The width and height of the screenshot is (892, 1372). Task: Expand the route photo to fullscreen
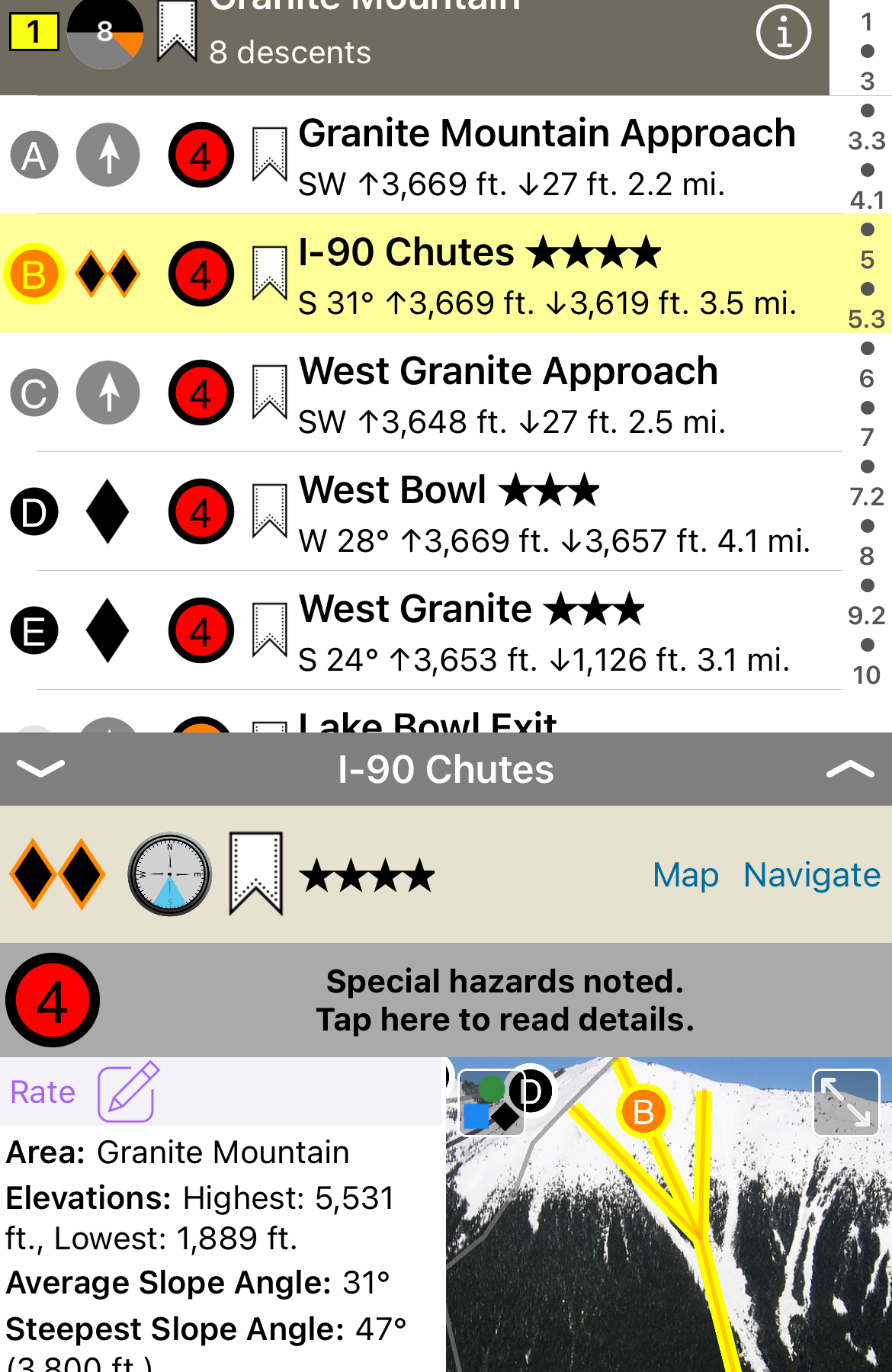click(845, 1102)
